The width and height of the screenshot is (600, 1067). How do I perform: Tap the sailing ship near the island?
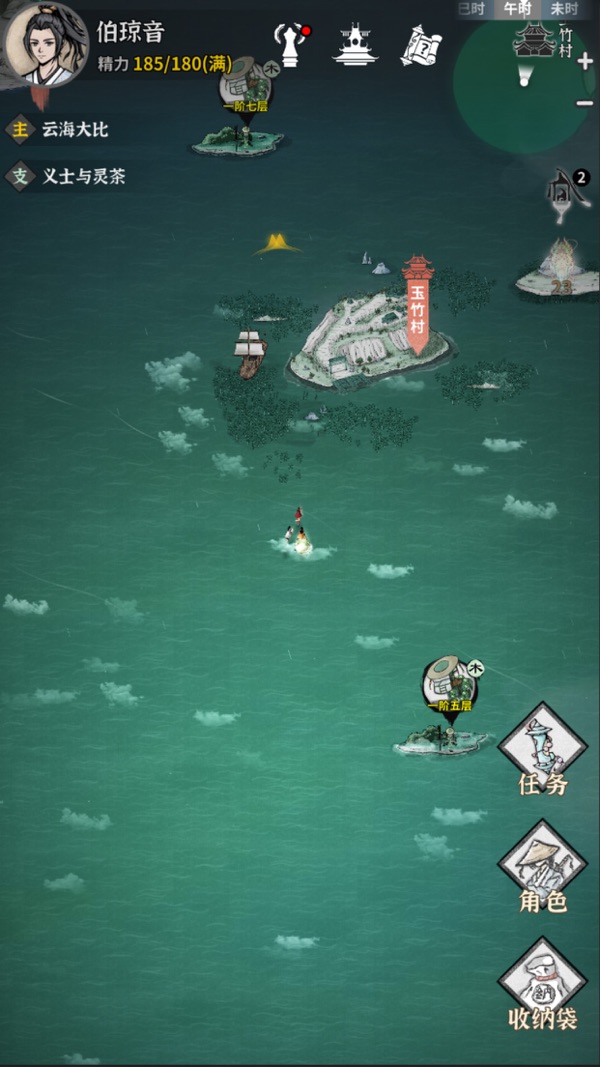pos(250,352)
